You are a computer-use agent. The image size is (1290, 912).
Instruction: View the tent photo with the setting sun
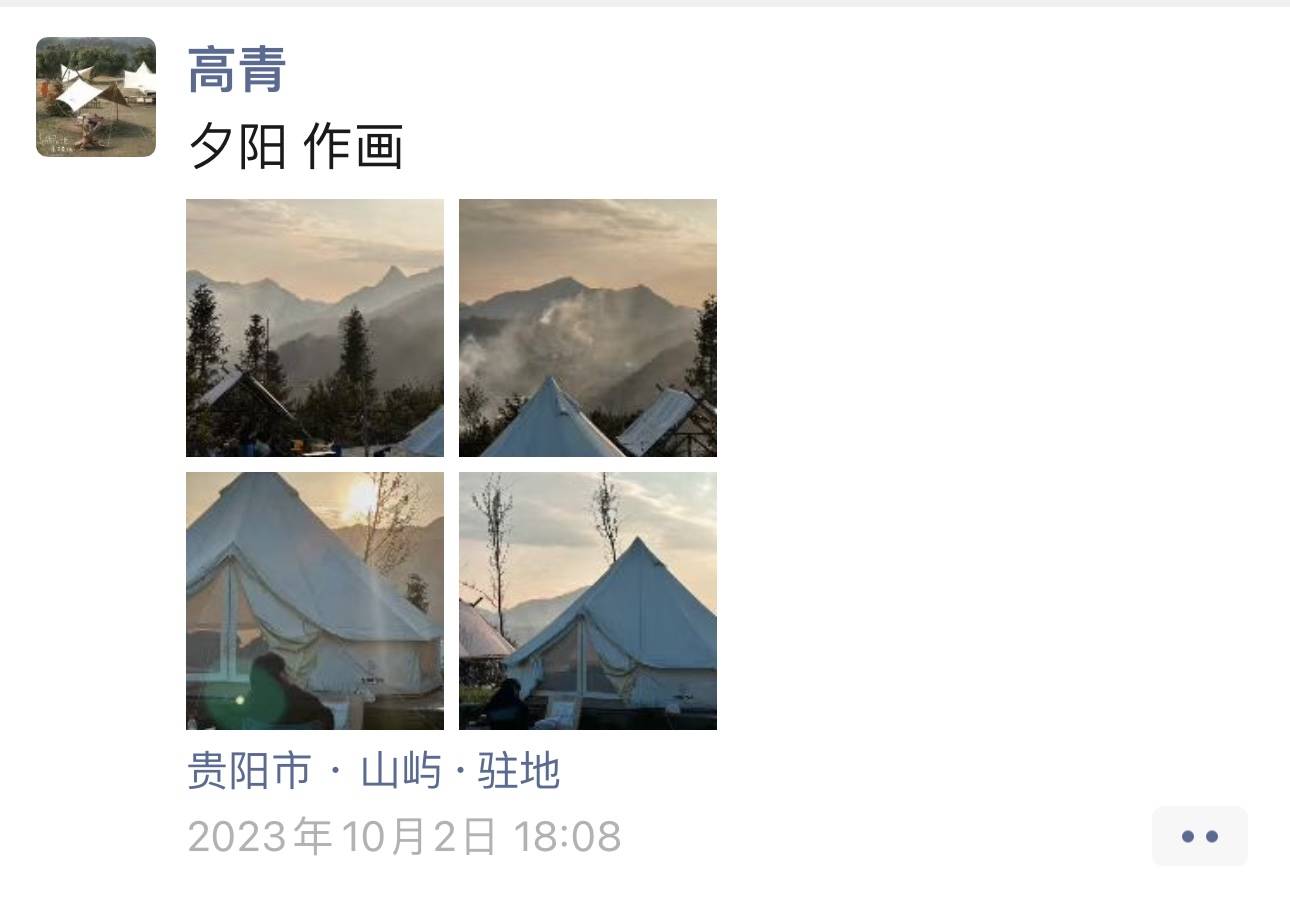pos(315,601)
